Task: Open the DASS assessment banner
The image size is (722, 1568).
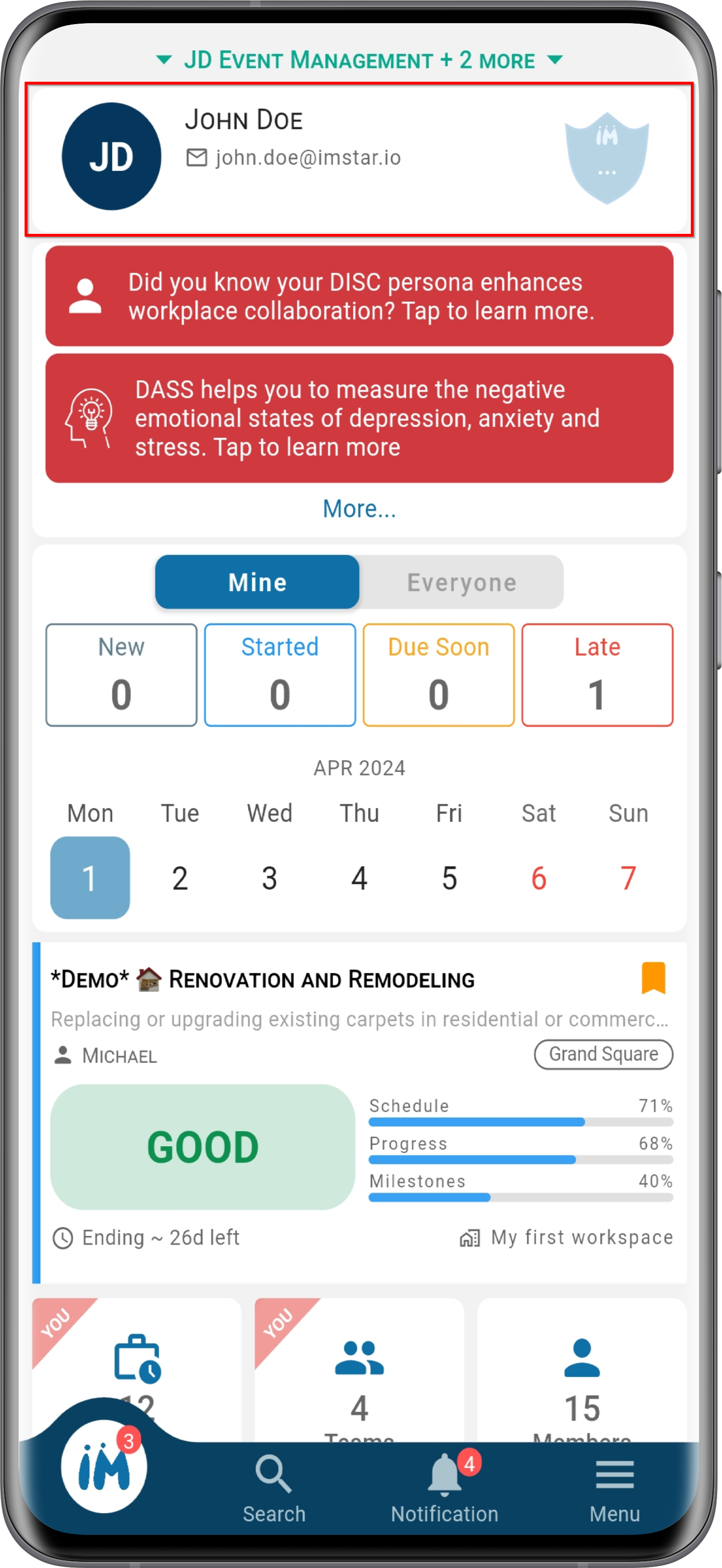Action: (359, 418)
